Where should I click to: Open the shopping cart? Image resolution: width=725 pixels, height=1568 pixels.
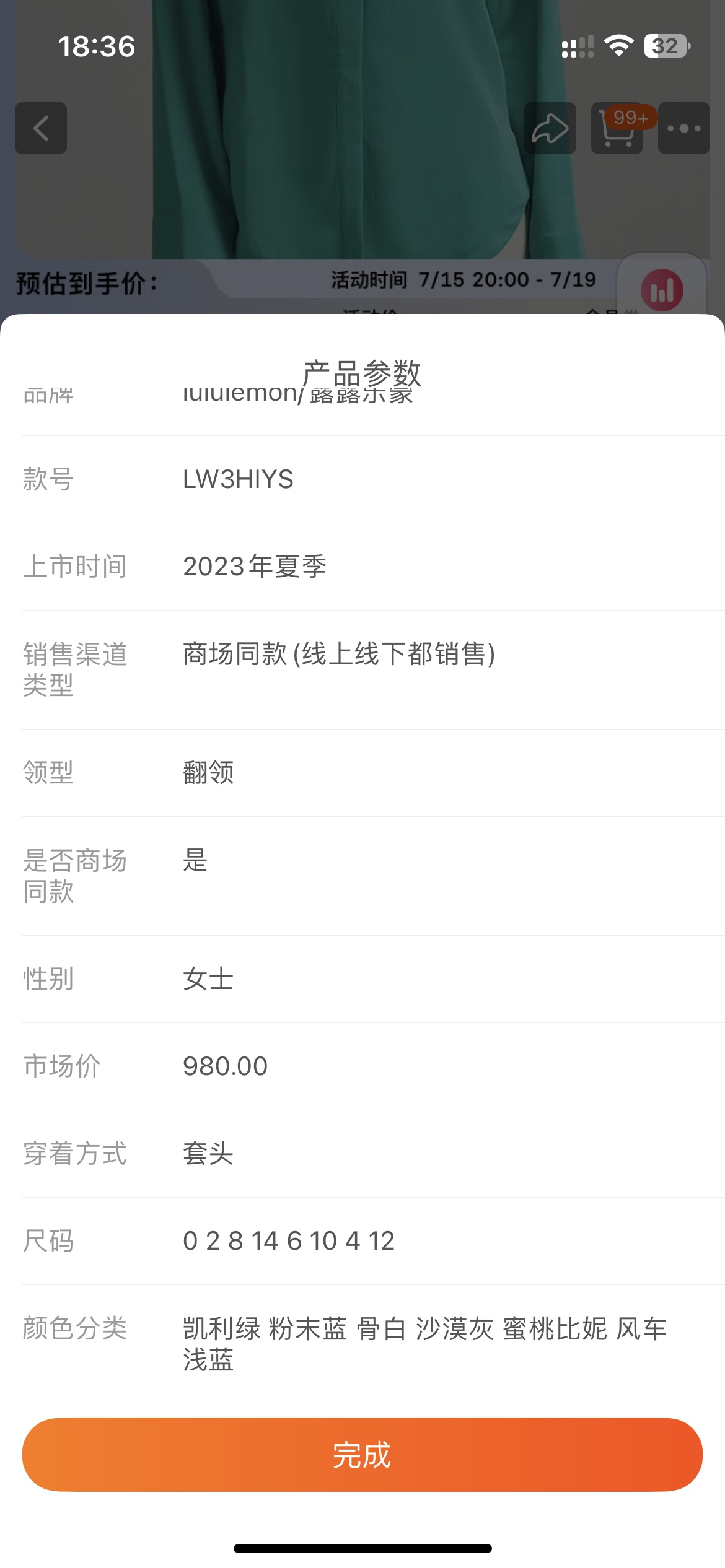pyautogui.click(x=617, y=129)
